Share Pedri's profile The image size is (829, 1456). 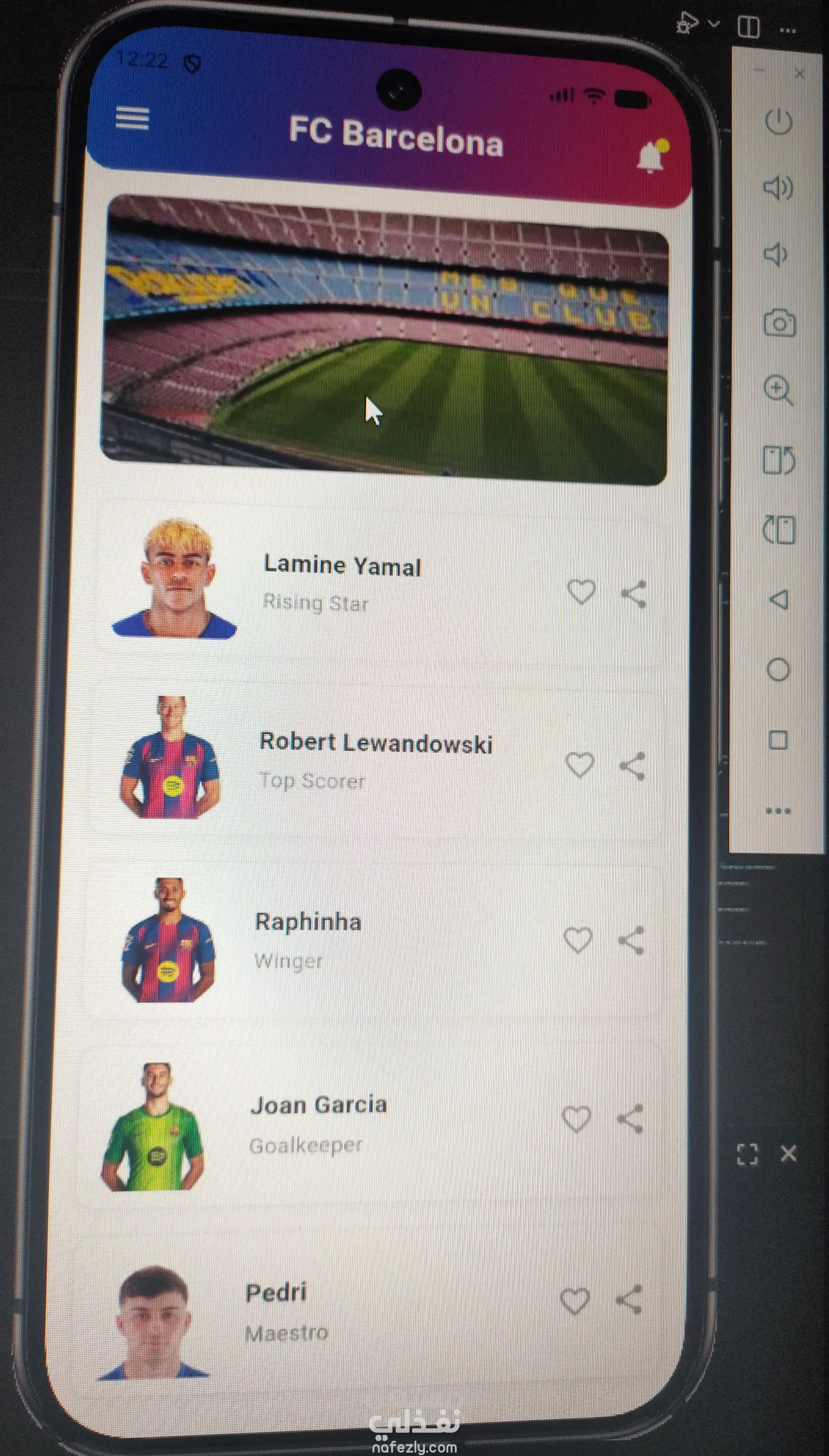click(629, 1300)
